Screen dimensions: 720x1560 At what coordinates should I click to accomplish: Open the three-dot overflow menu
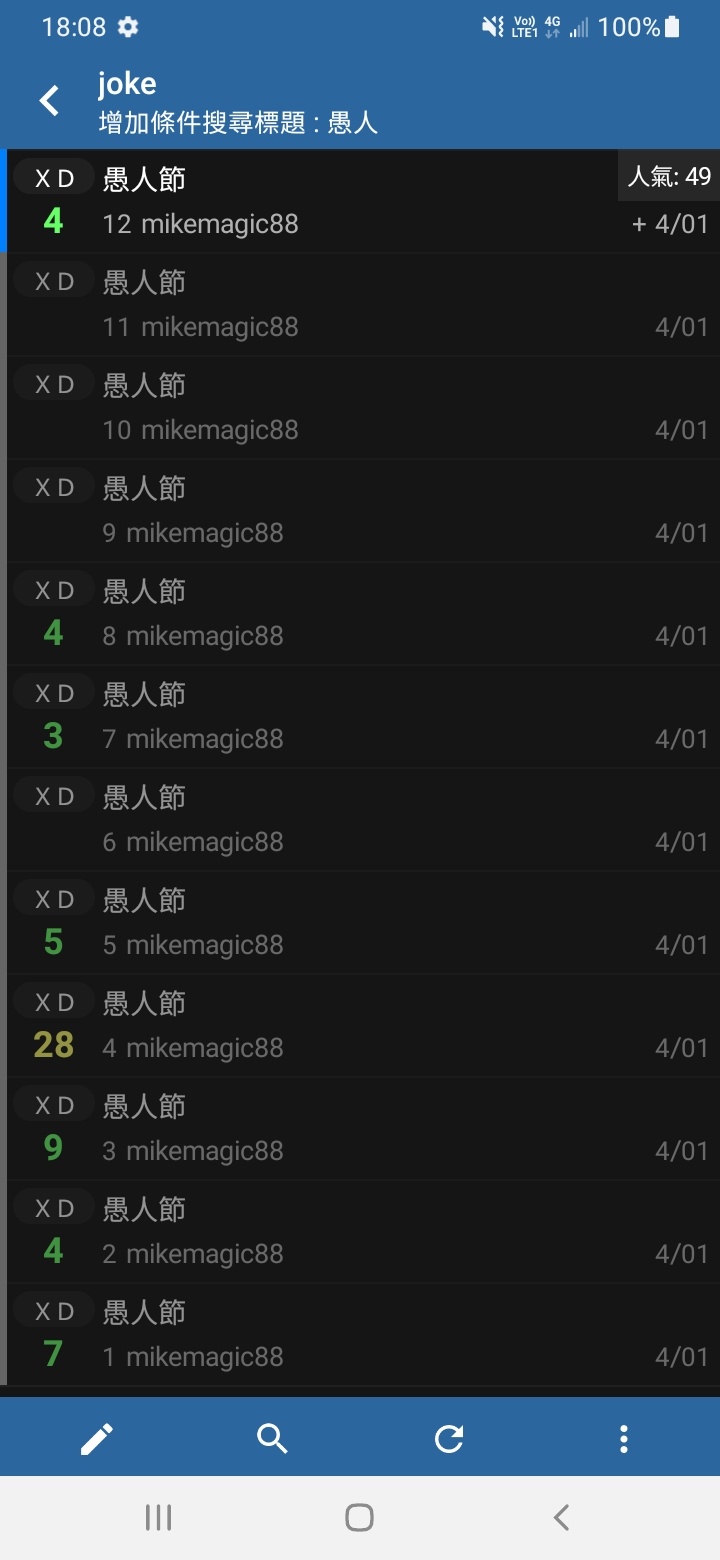(623, 1438)
